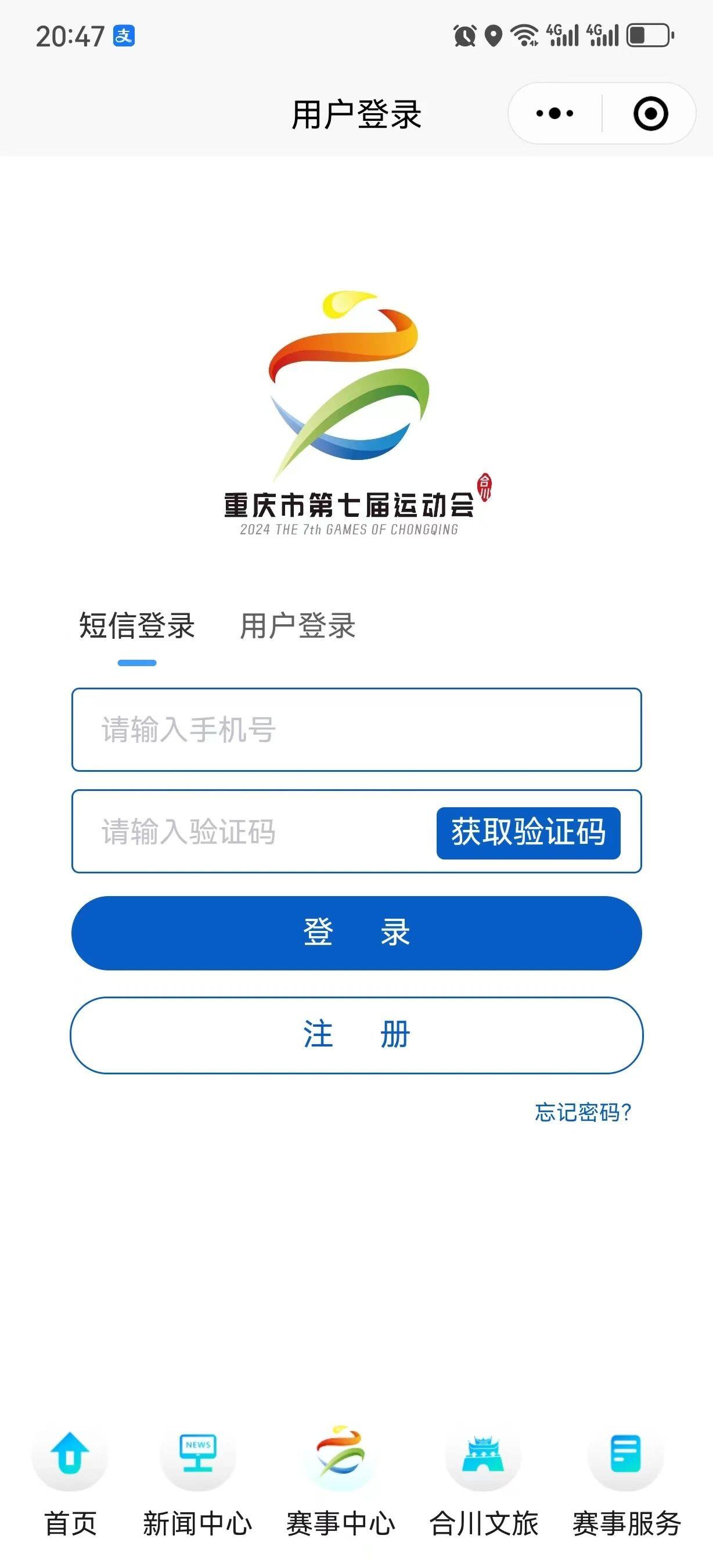Open the 赛事服务 tab

[626, 1479]
